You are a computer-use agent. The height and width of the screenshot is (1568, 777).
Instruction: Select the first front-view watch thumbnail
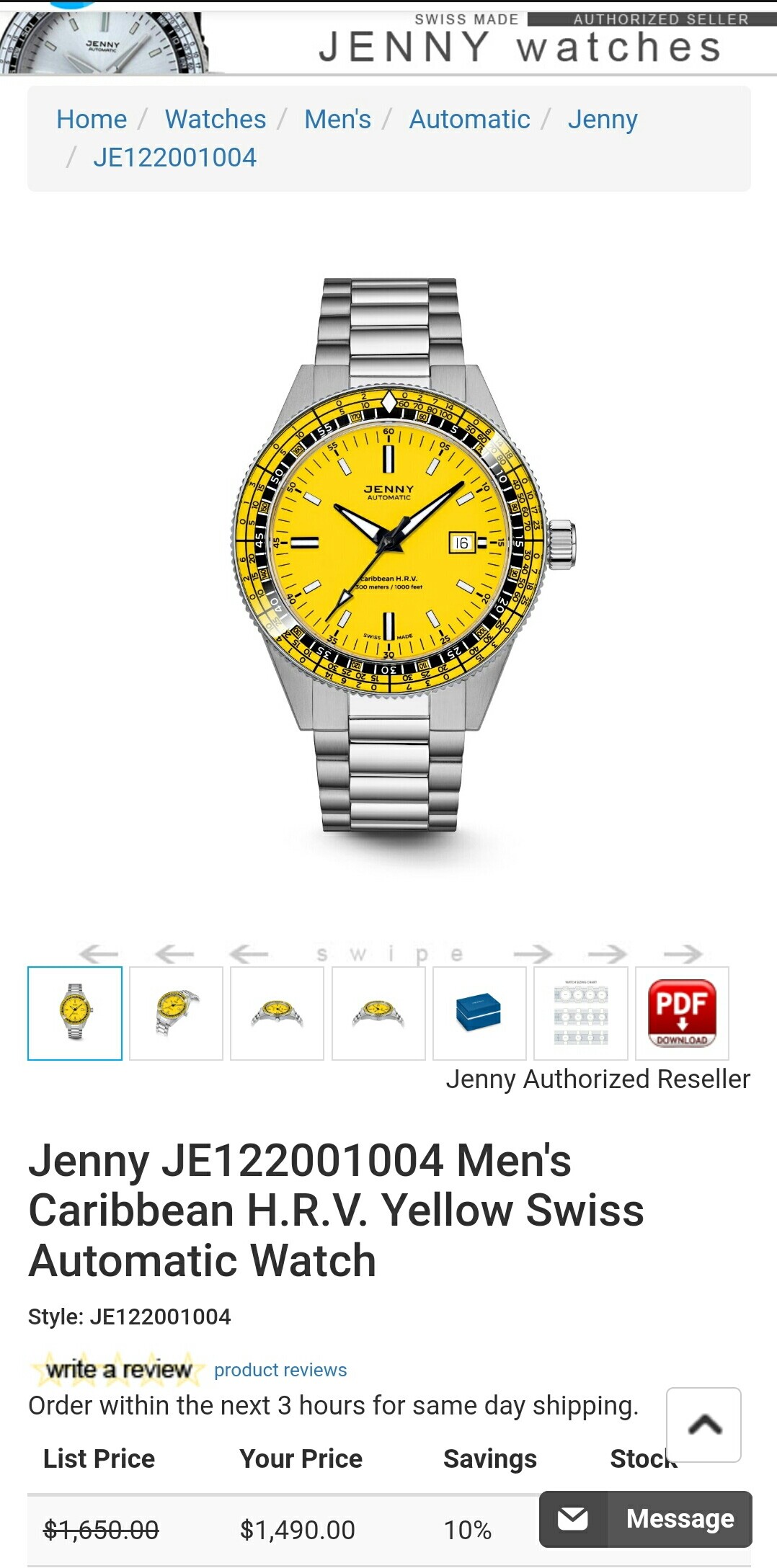click(75, 1013)
